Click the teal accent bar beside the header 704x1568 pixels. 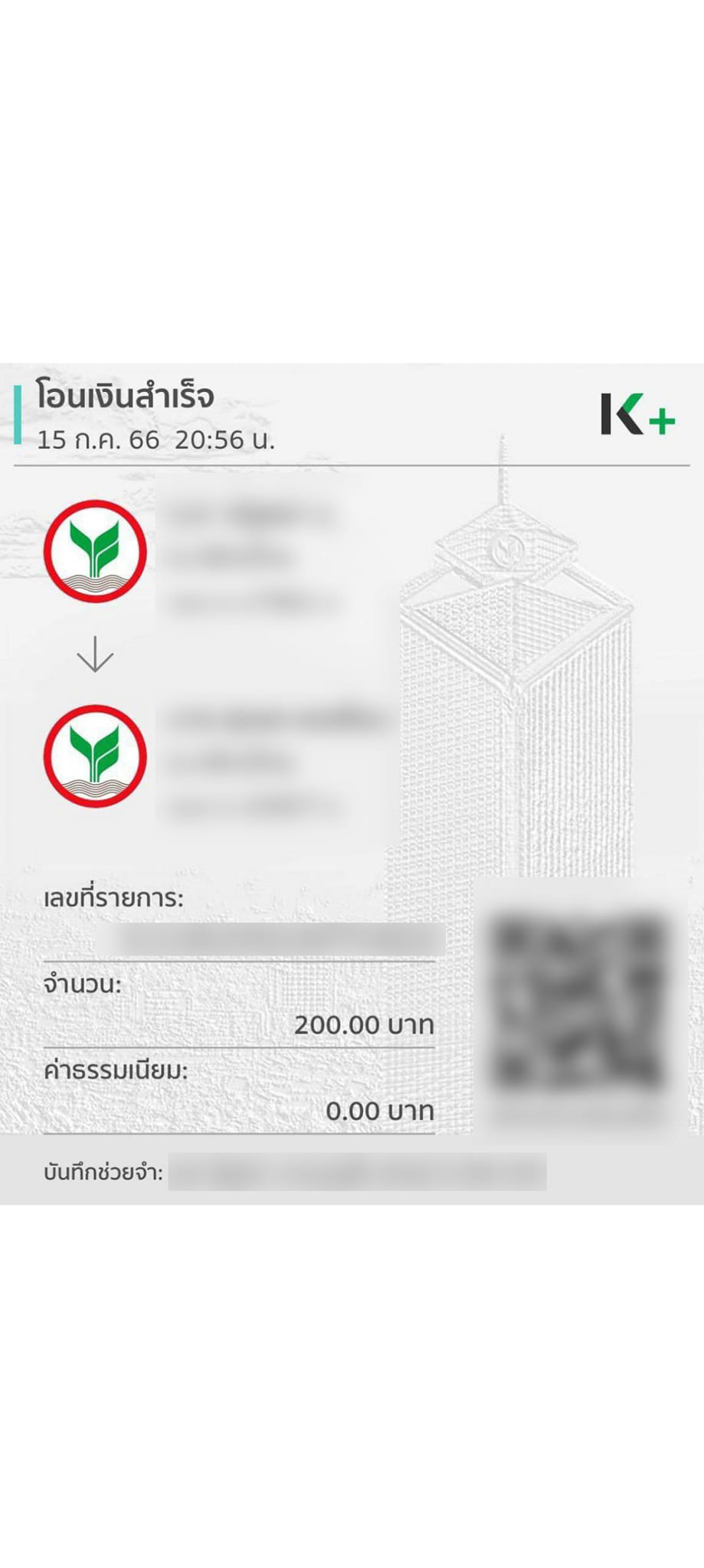[18, 416]
